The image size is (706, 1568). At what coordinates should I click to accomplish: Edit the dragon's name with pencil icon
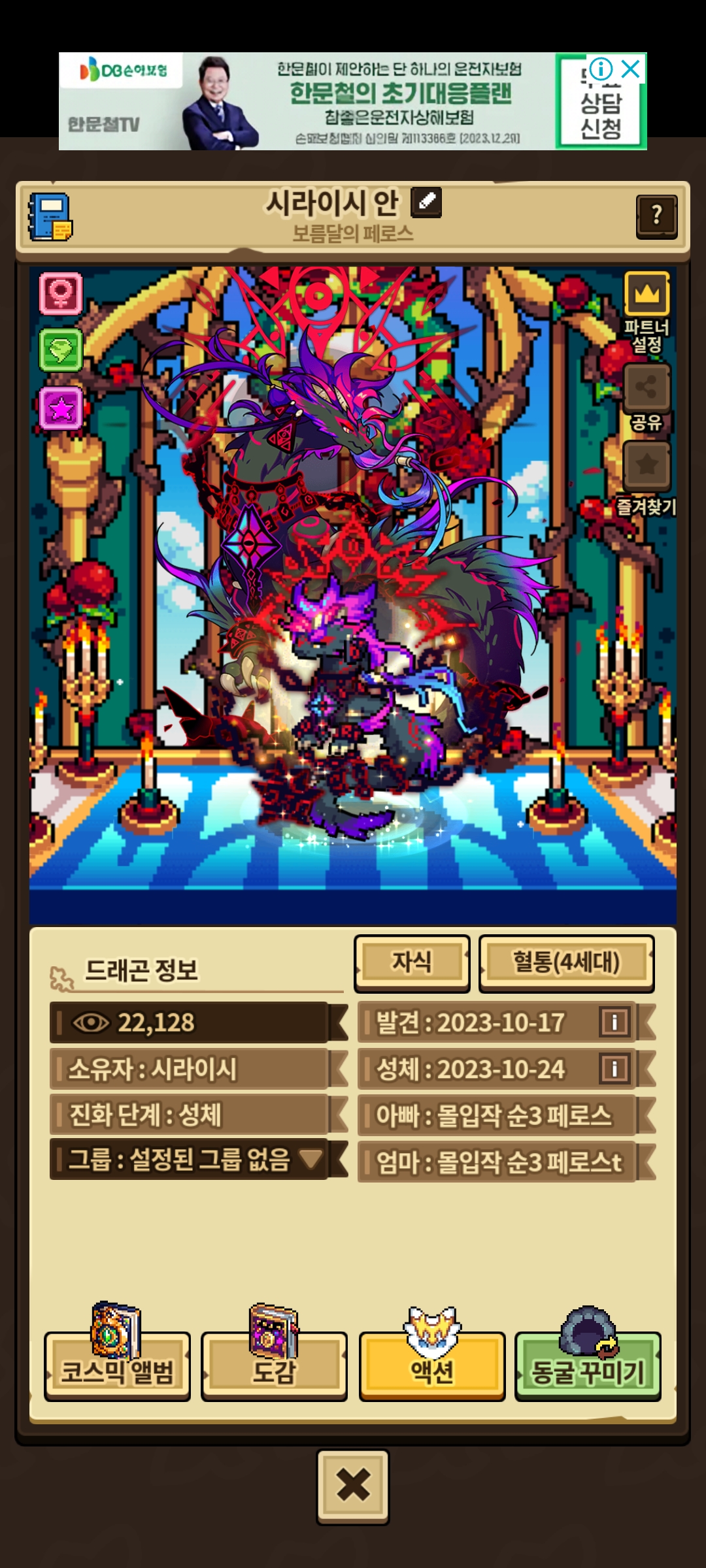pos(426,202)
